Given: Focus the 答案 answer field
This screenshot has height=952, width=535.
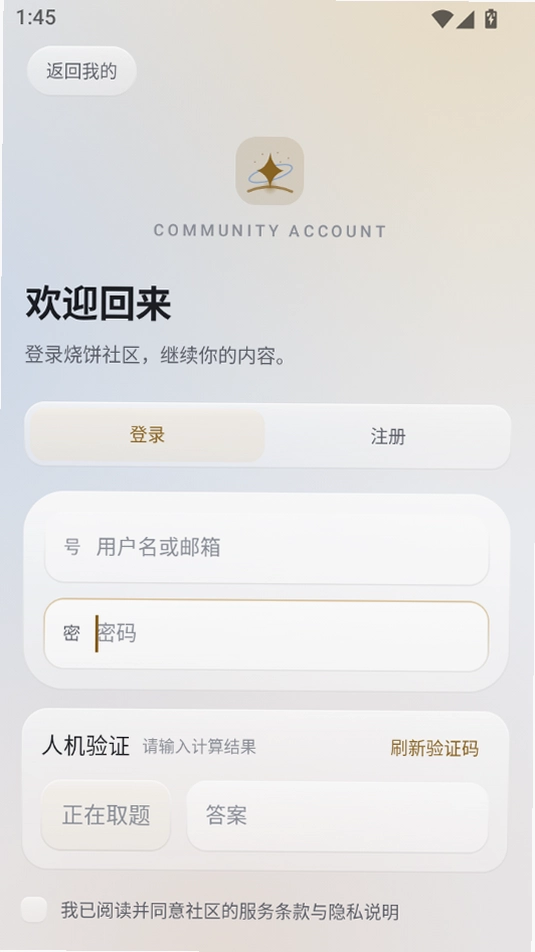Looking at the screenshot, I should [338, 816].
